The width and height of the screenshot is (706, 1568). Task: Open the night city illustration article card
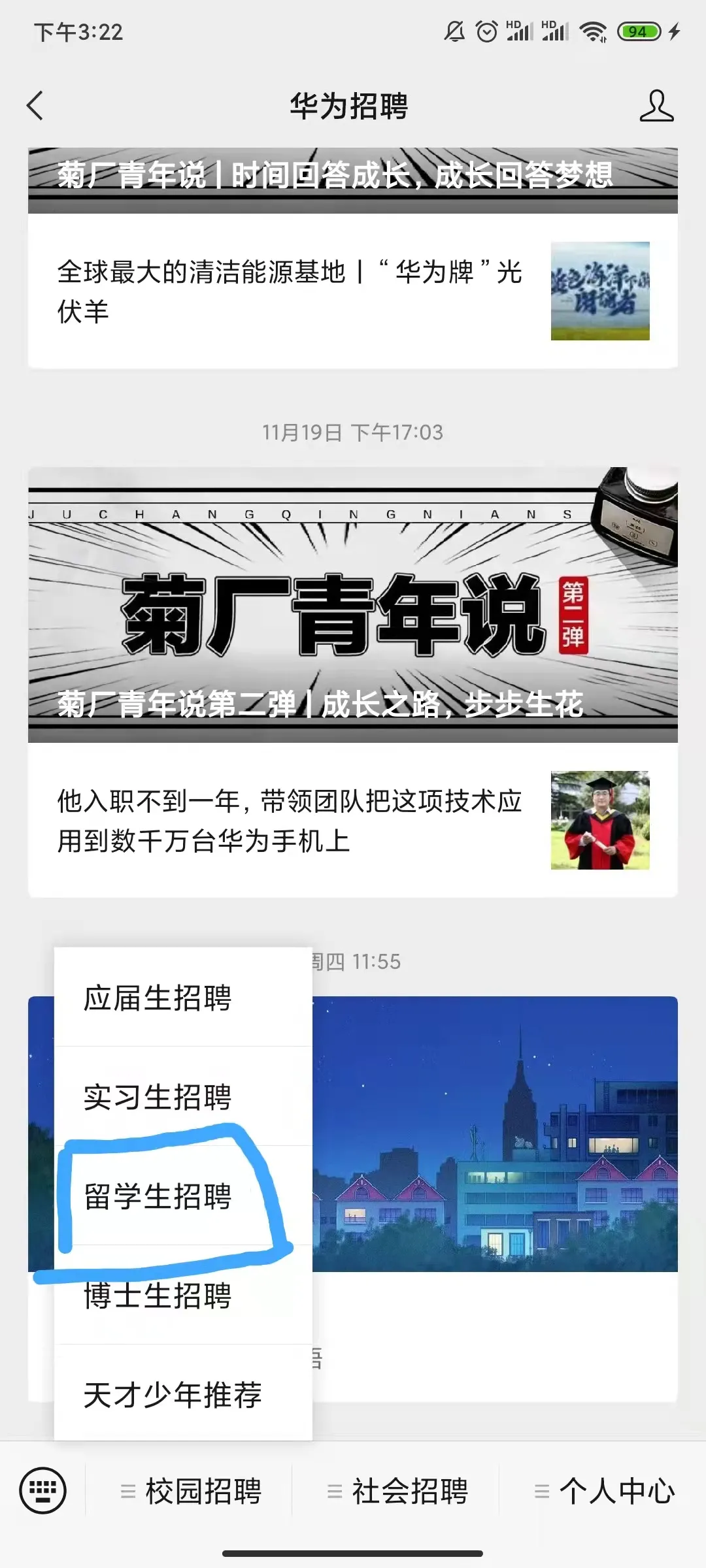pos(494,1134)
